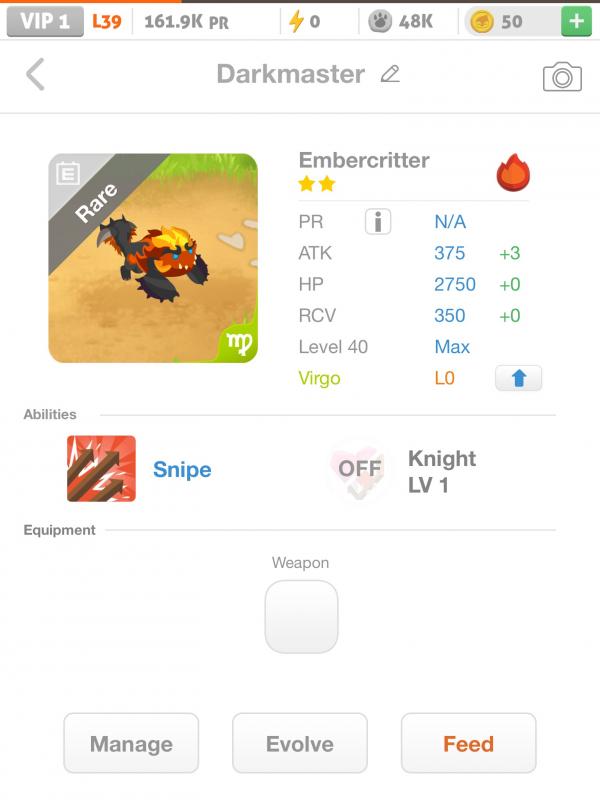Open the VIP 1 badge
Image resolution: width=600 pixels, height=800 pixels.
click(x=45, y=21)
